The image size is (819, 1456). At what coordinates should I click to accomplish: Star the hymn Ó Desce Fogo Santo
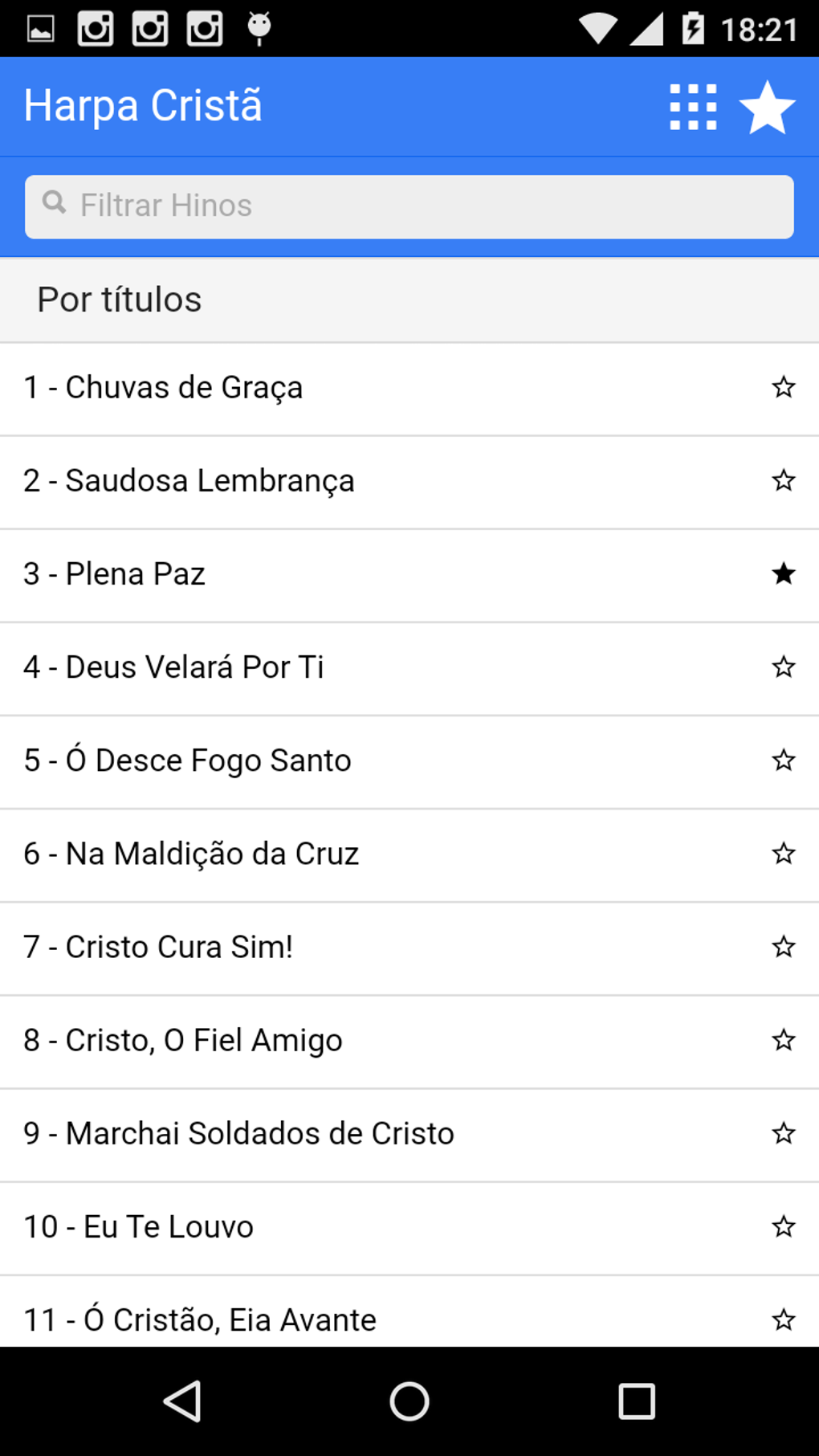pyautogui.click(x=783, y=761)
